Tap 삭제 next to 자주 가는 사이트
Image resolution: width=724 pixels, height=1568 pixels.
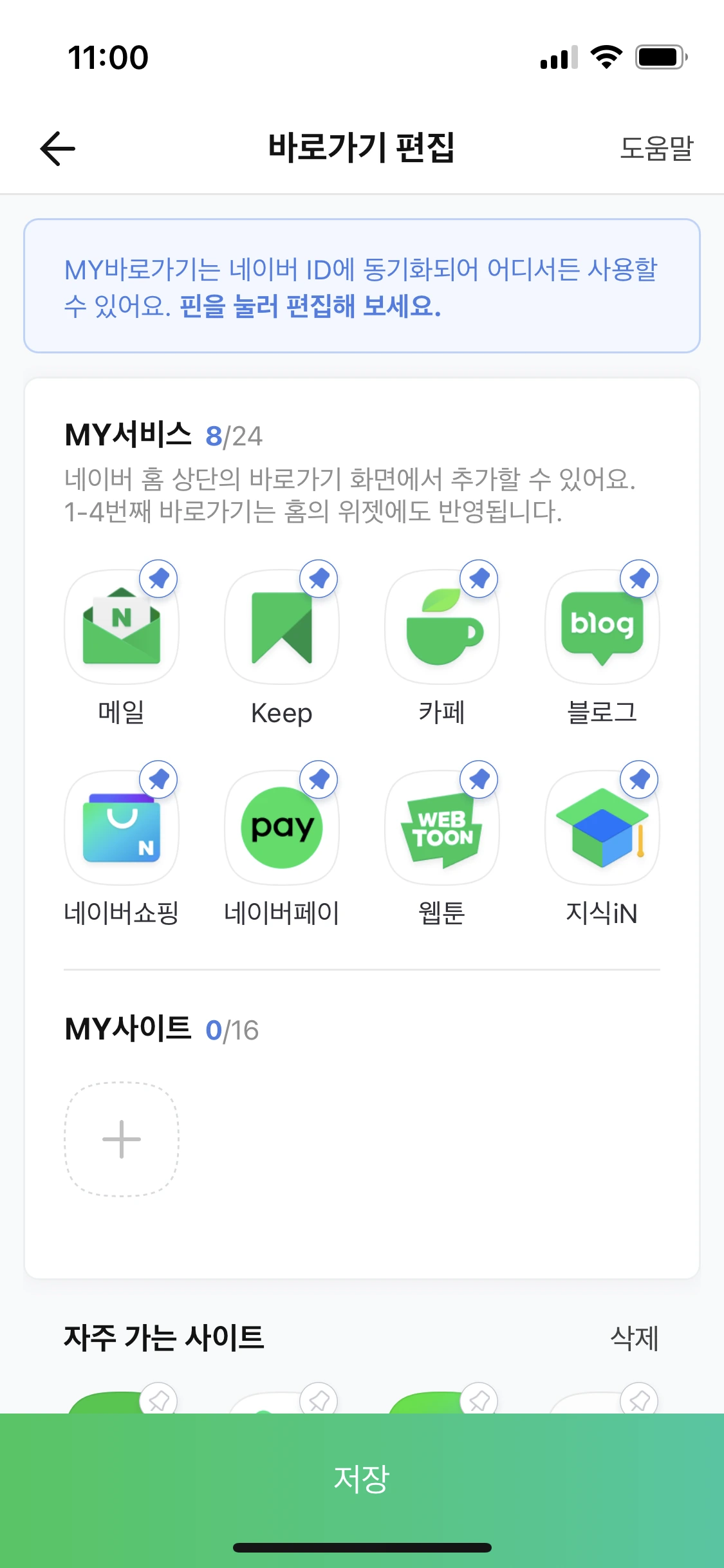[x=635, y=1338]
